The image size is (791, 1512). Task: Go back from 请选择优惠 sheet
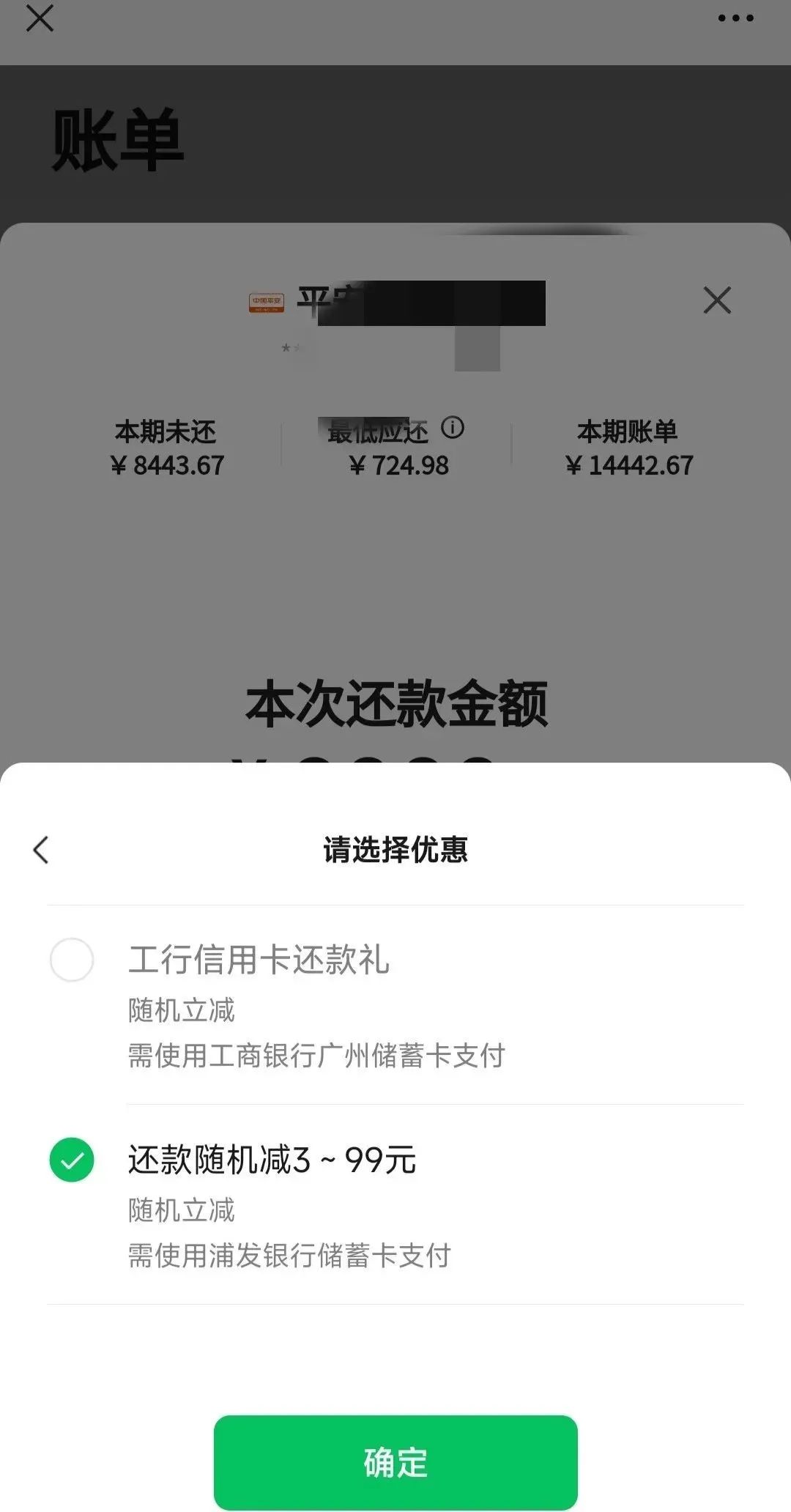[x=41, y=850]
